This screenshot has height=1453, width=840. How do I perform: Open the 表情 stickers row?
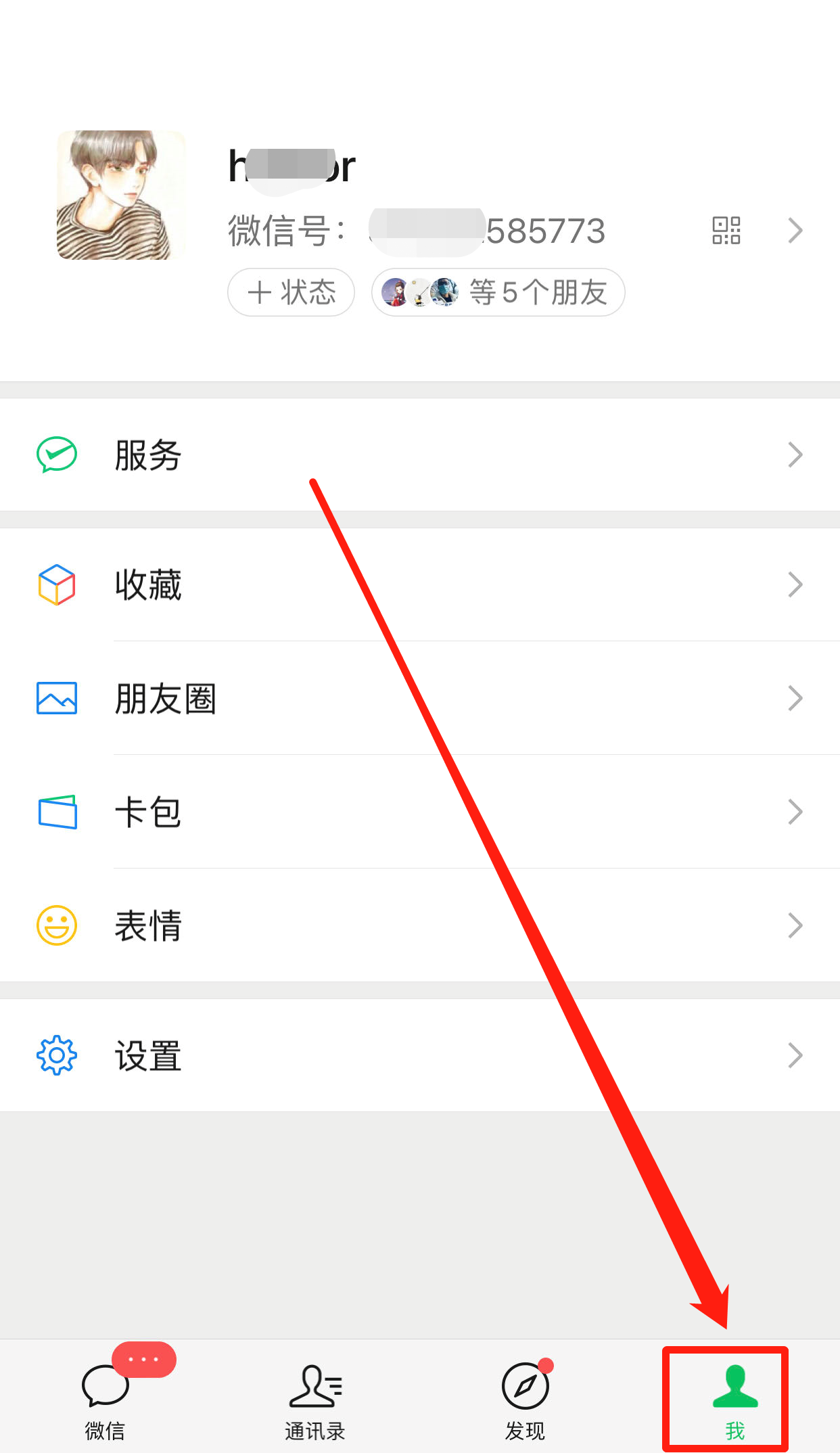[x=419, y=925]
